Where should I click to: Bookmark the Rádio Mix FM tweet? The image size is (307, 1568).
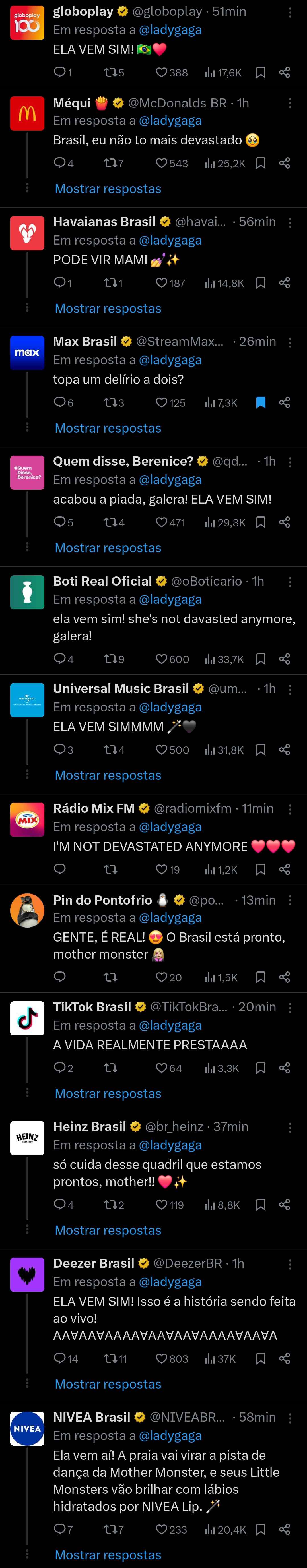[261, 869]
